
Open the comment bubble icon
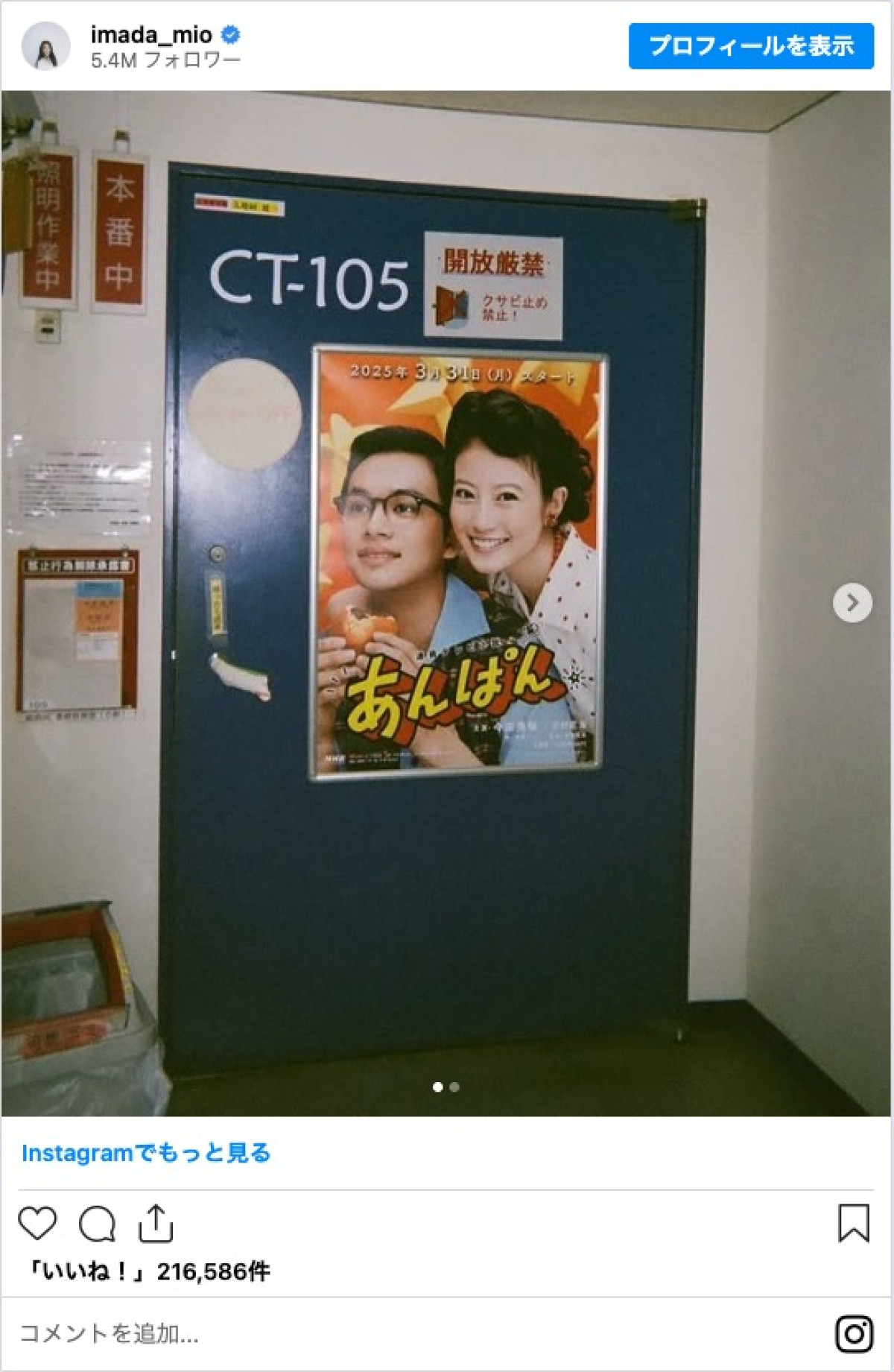[97, 1224]
